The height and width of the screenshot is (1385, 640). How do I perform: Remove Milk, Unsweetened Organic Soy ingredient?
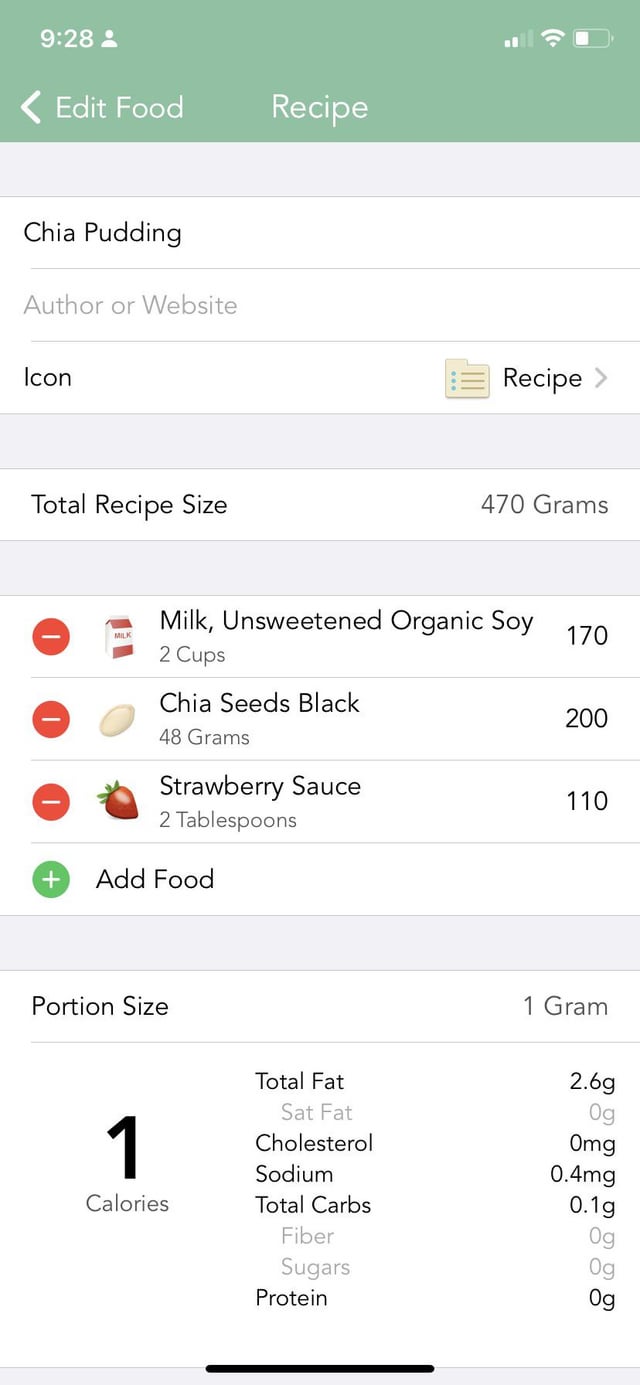click(x=51, y=636)
